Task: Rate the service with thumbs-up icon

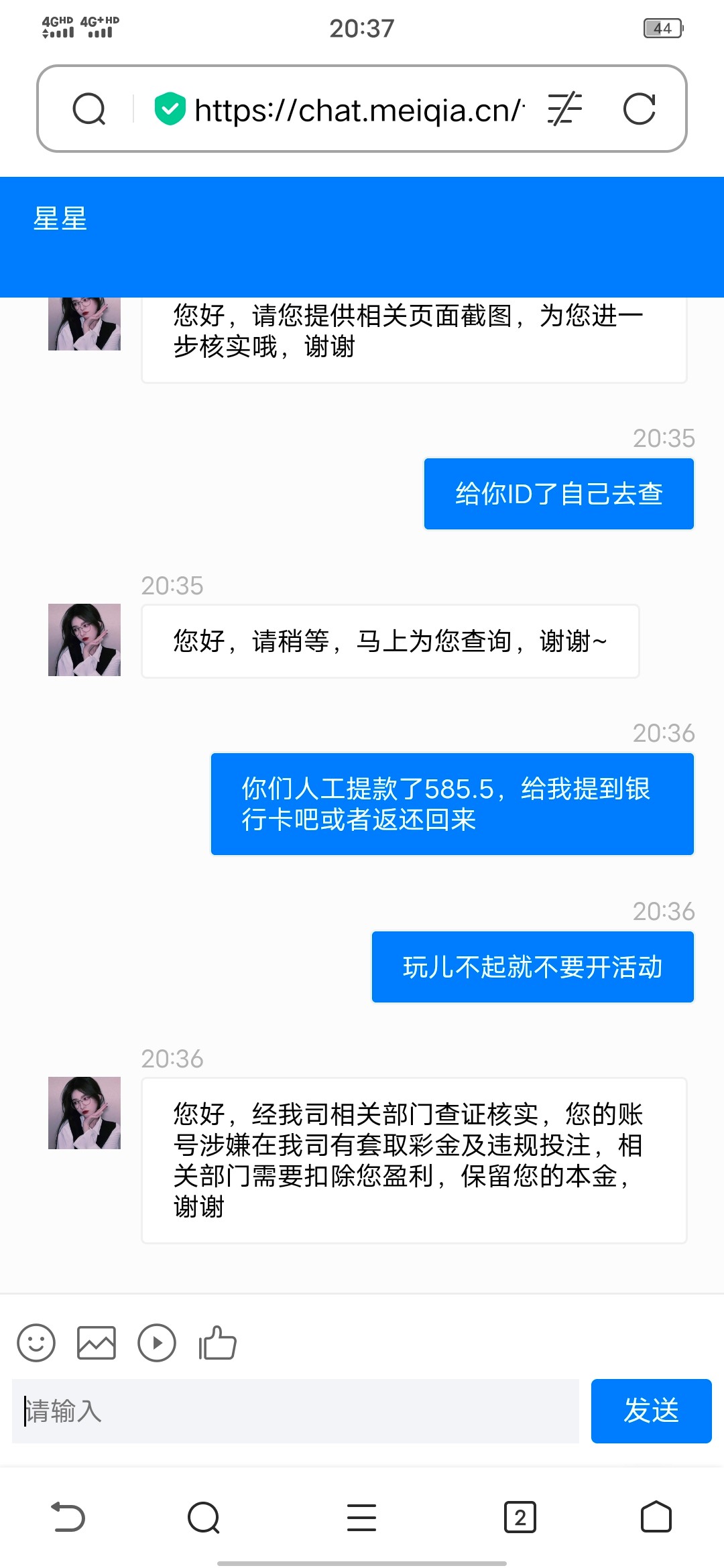Action: [217, 1343]
